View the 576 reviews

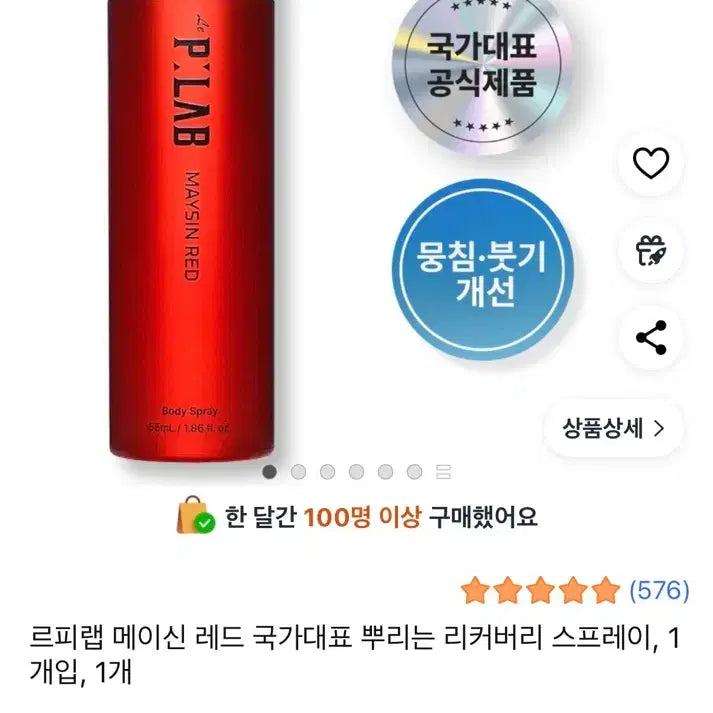(x=659, y=590)
